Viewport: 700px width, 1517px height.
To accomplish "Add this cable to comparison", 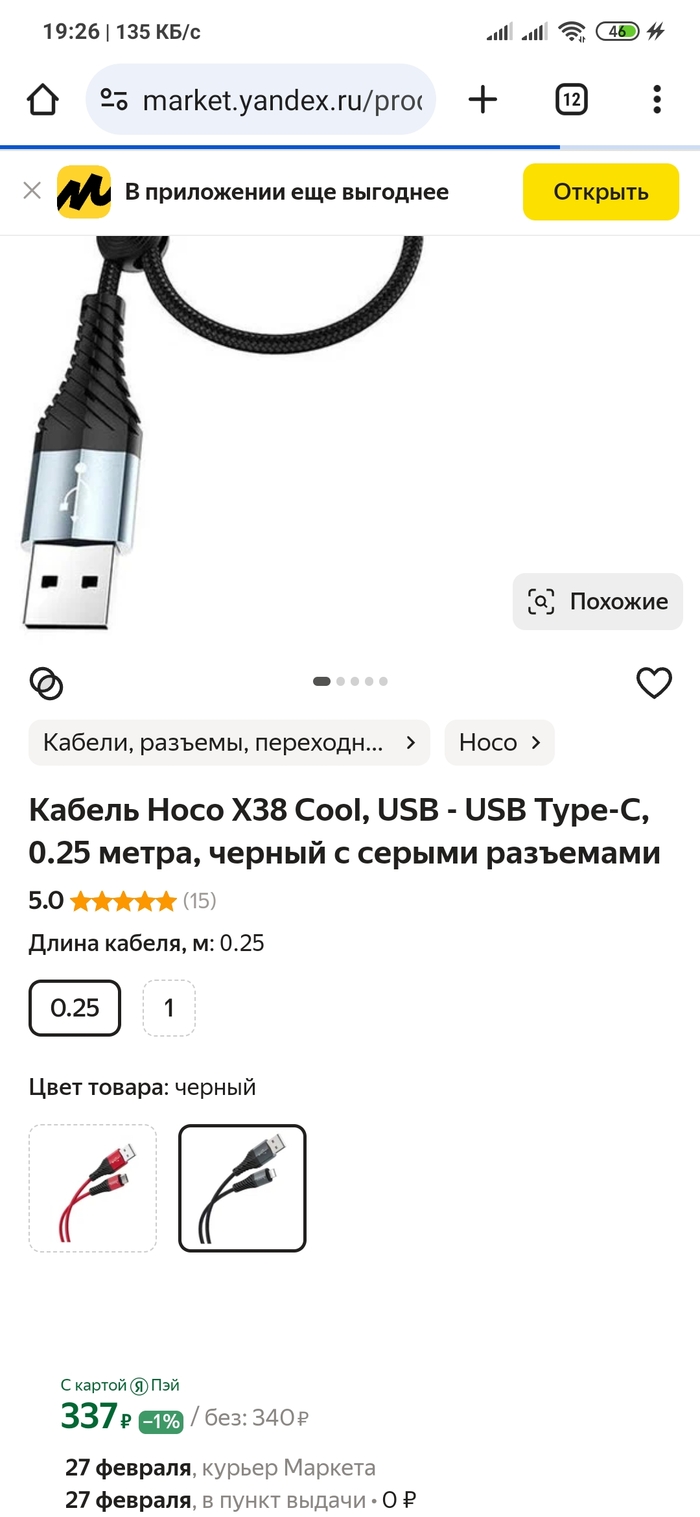I will click(46, 683).
